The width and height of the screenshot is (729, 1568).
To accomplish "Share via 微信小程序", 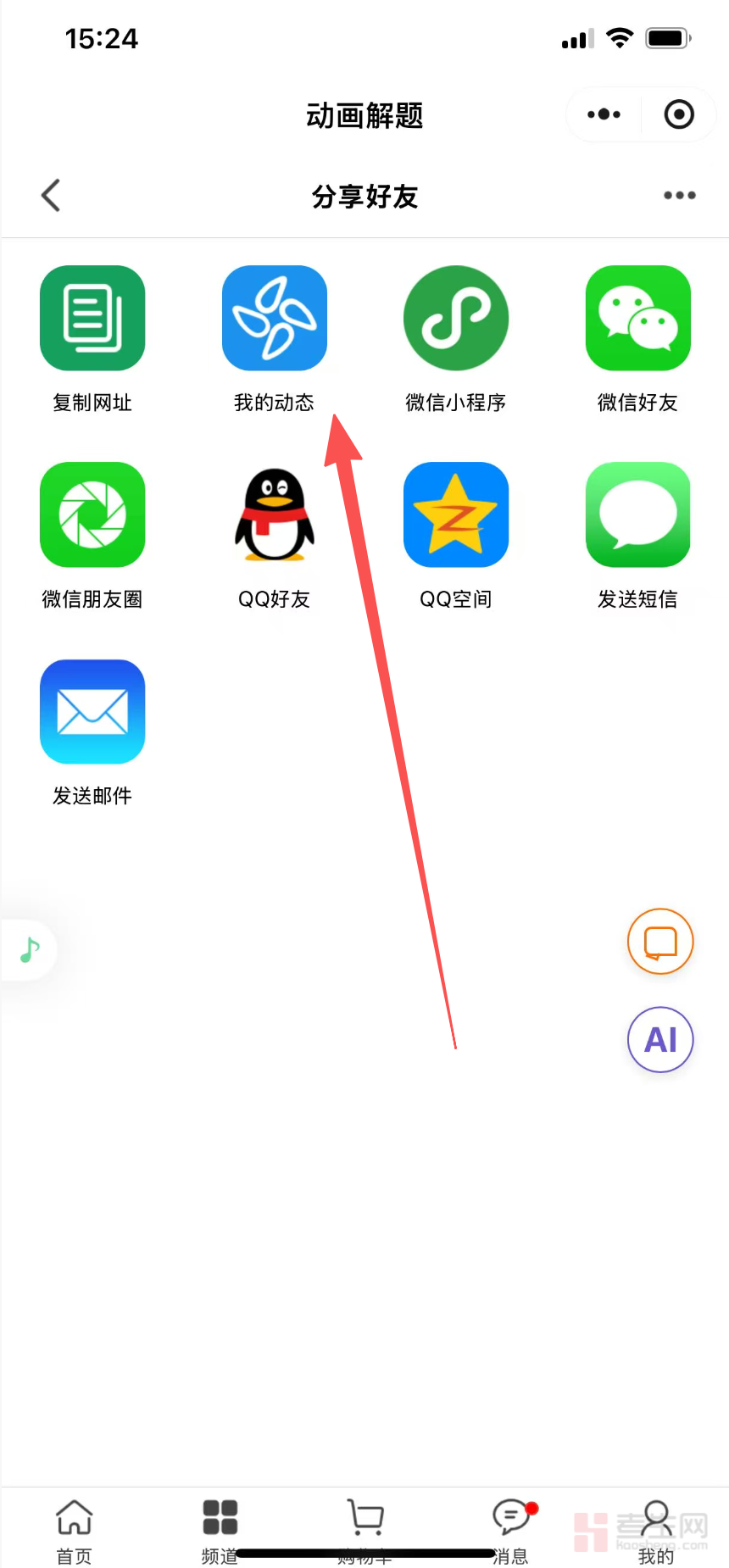I will [456, 319].
